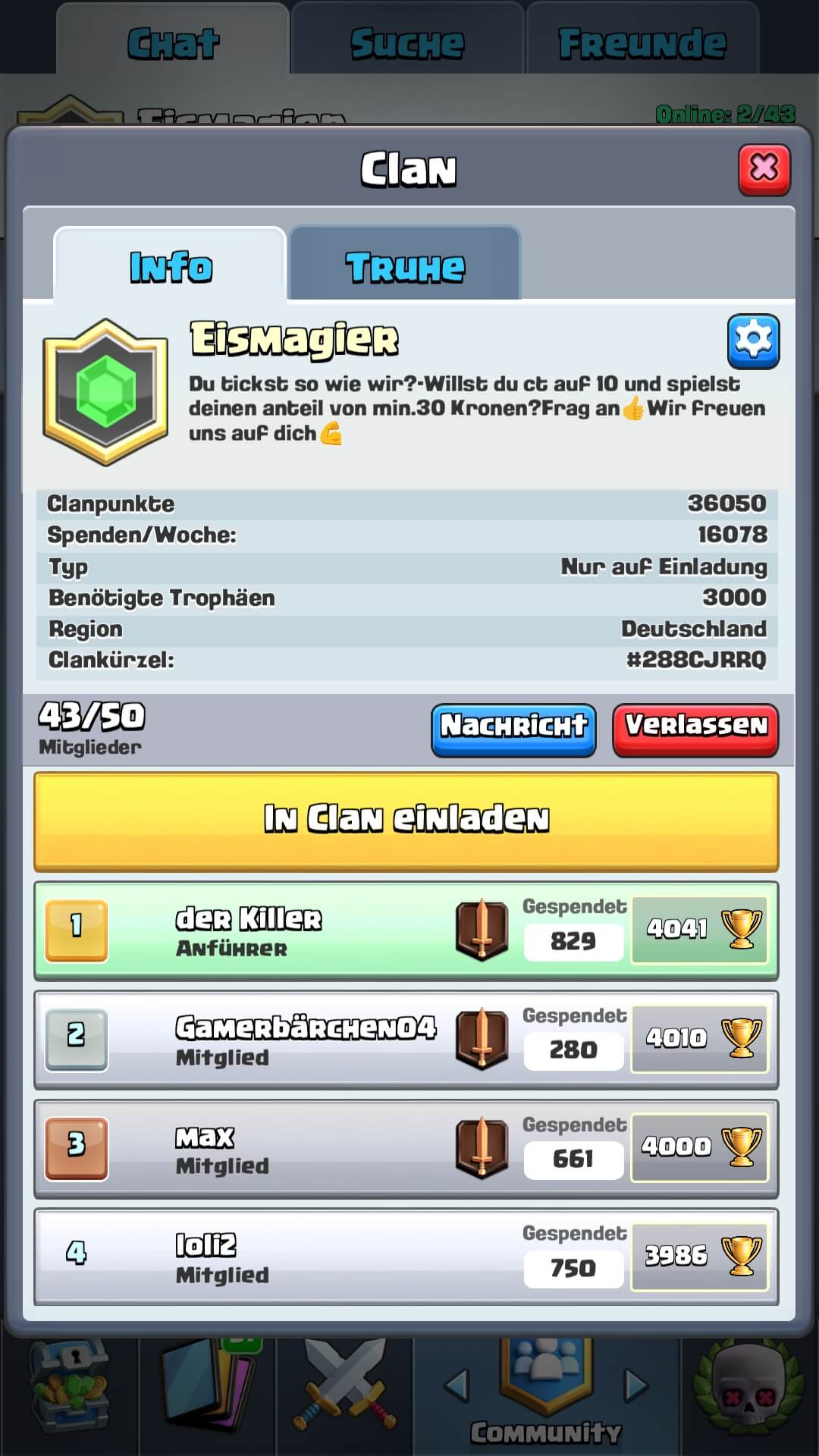Switch to the Chat tab
This screenshot has height=1456, width=819.
click(x=173, y=43)
